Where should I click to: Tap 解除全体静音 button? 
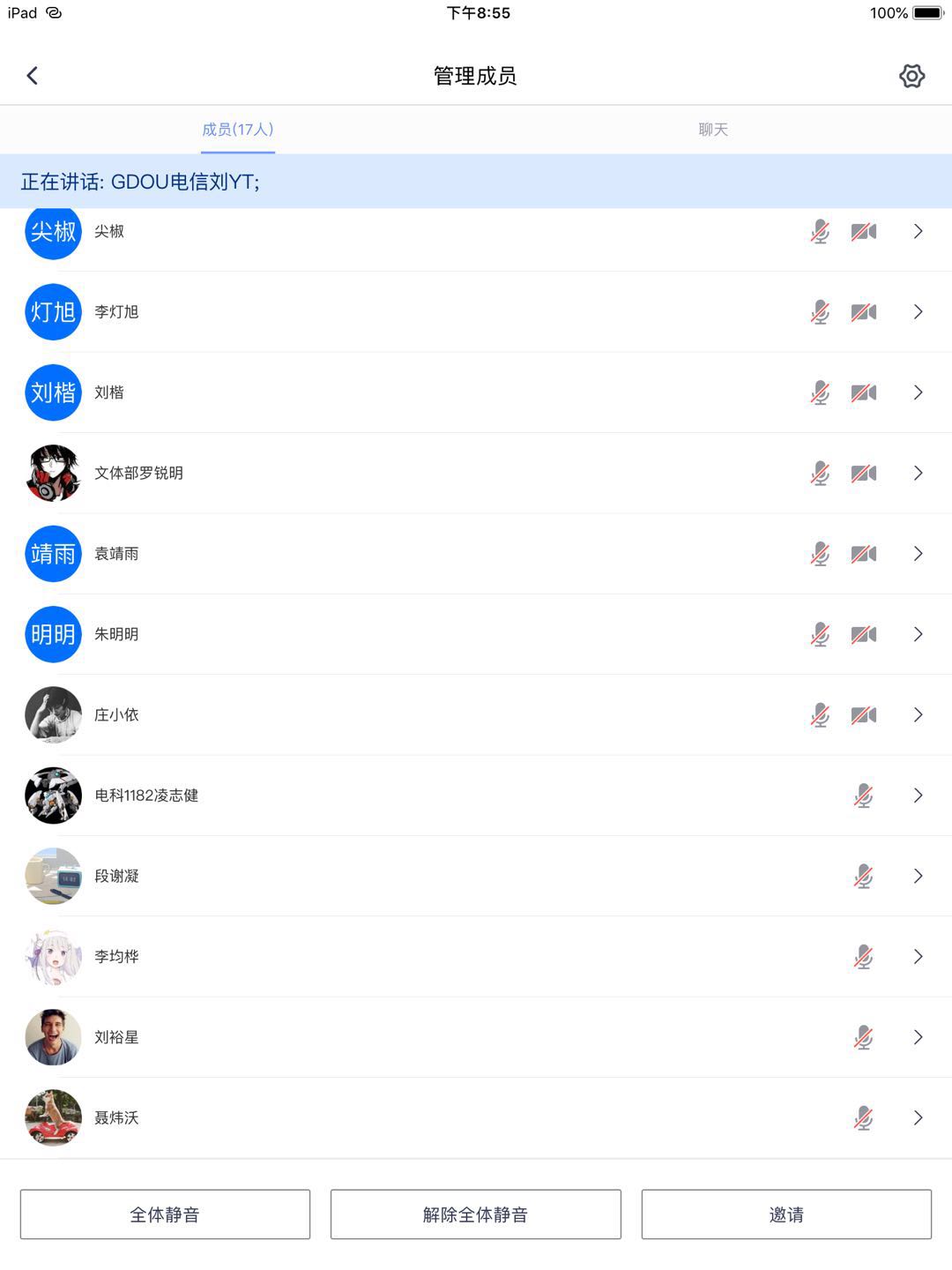click(x=475, y=1214)
